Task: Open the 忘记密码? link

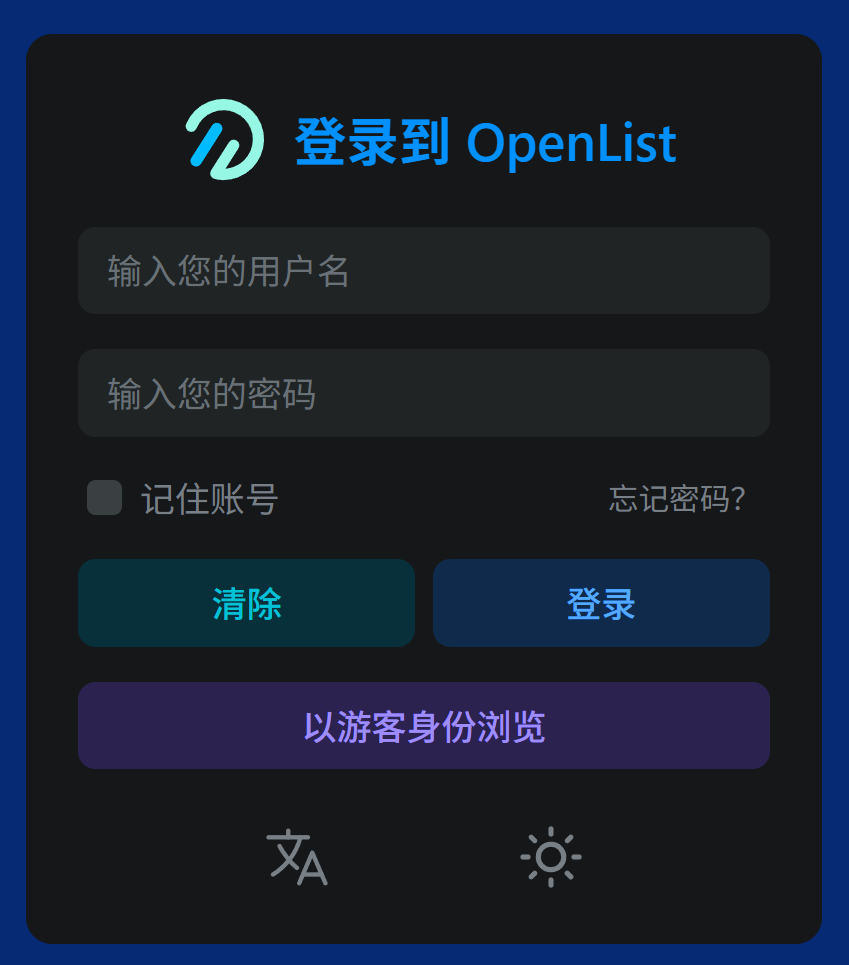Action: click(677, 499)
